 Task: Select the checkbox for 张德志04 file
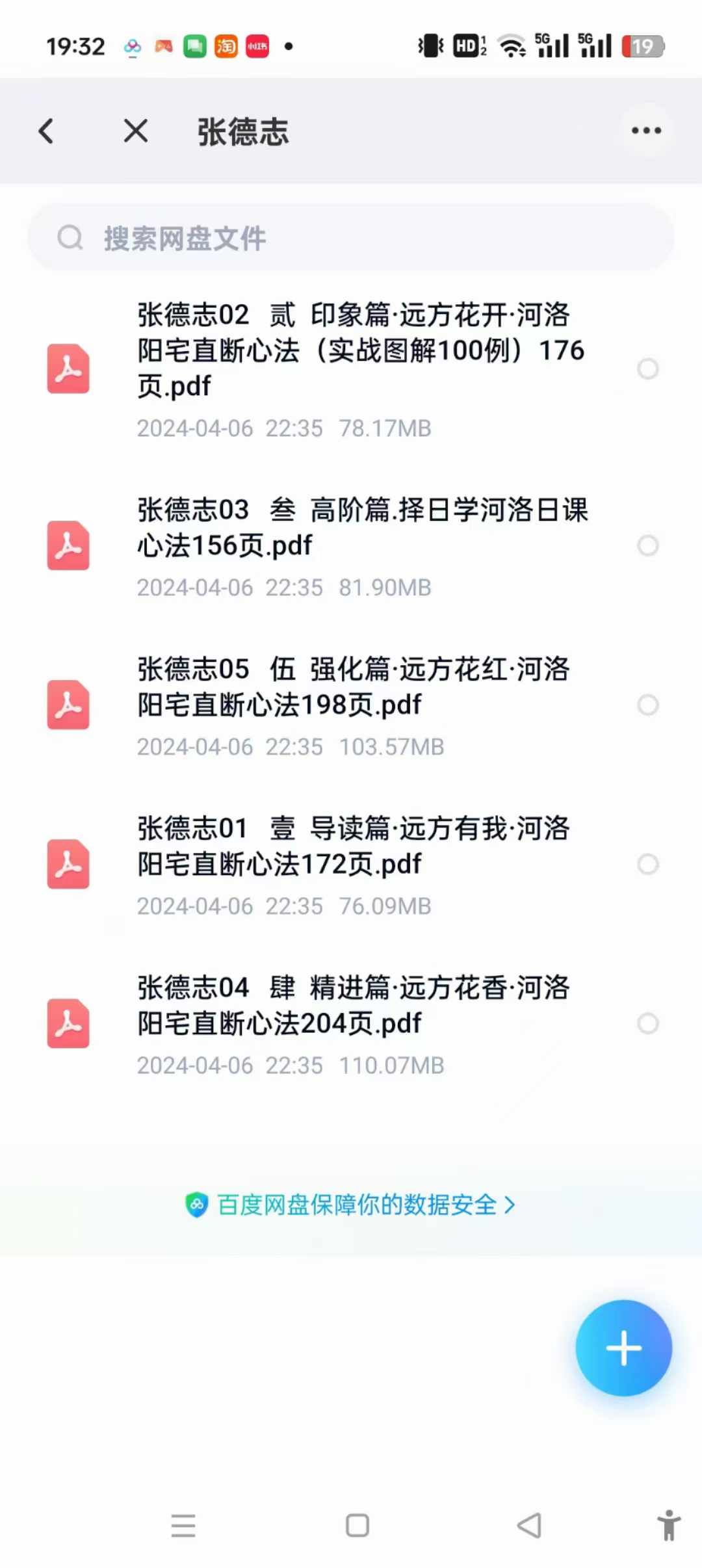click(x=648, y=1023)
